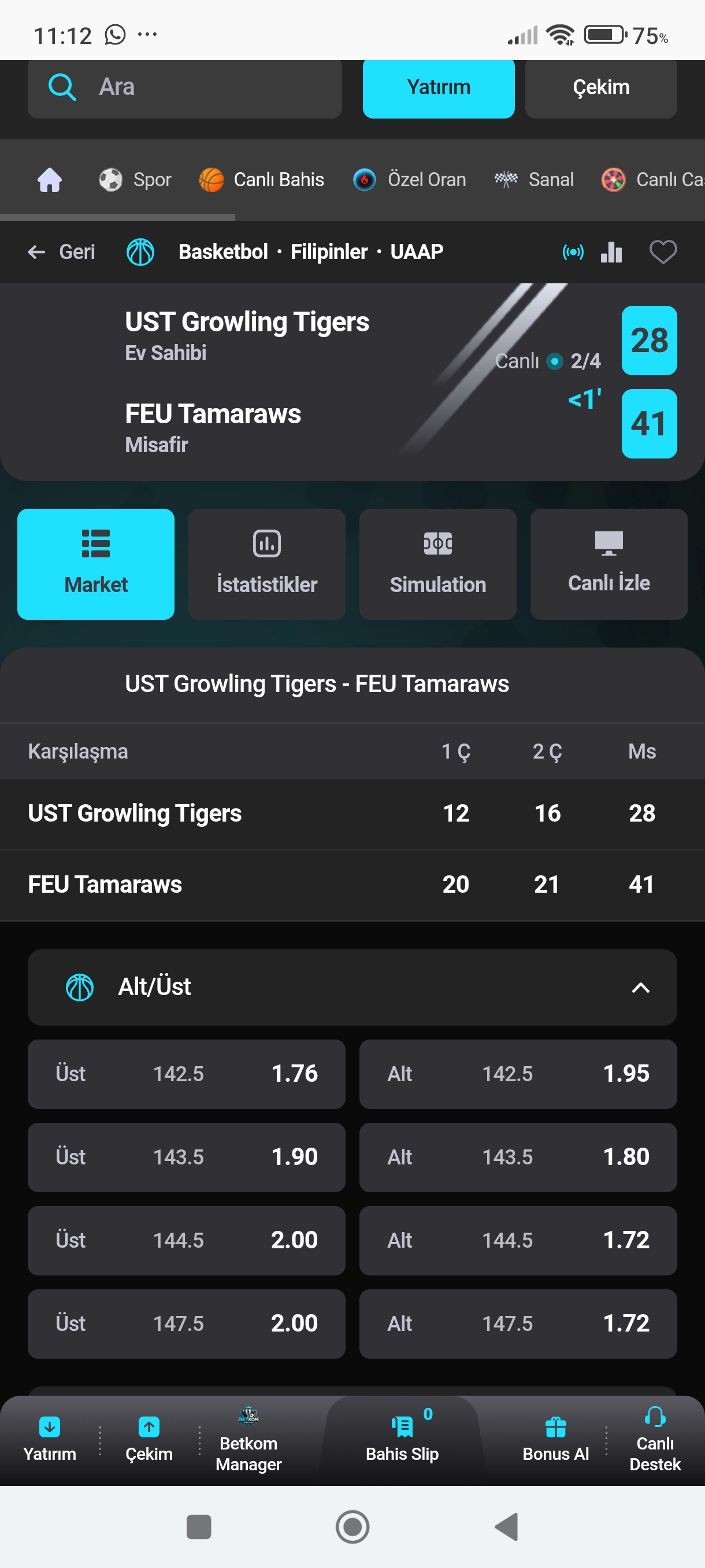
Task: Tap the system home button
Action: pos(353,1526)
